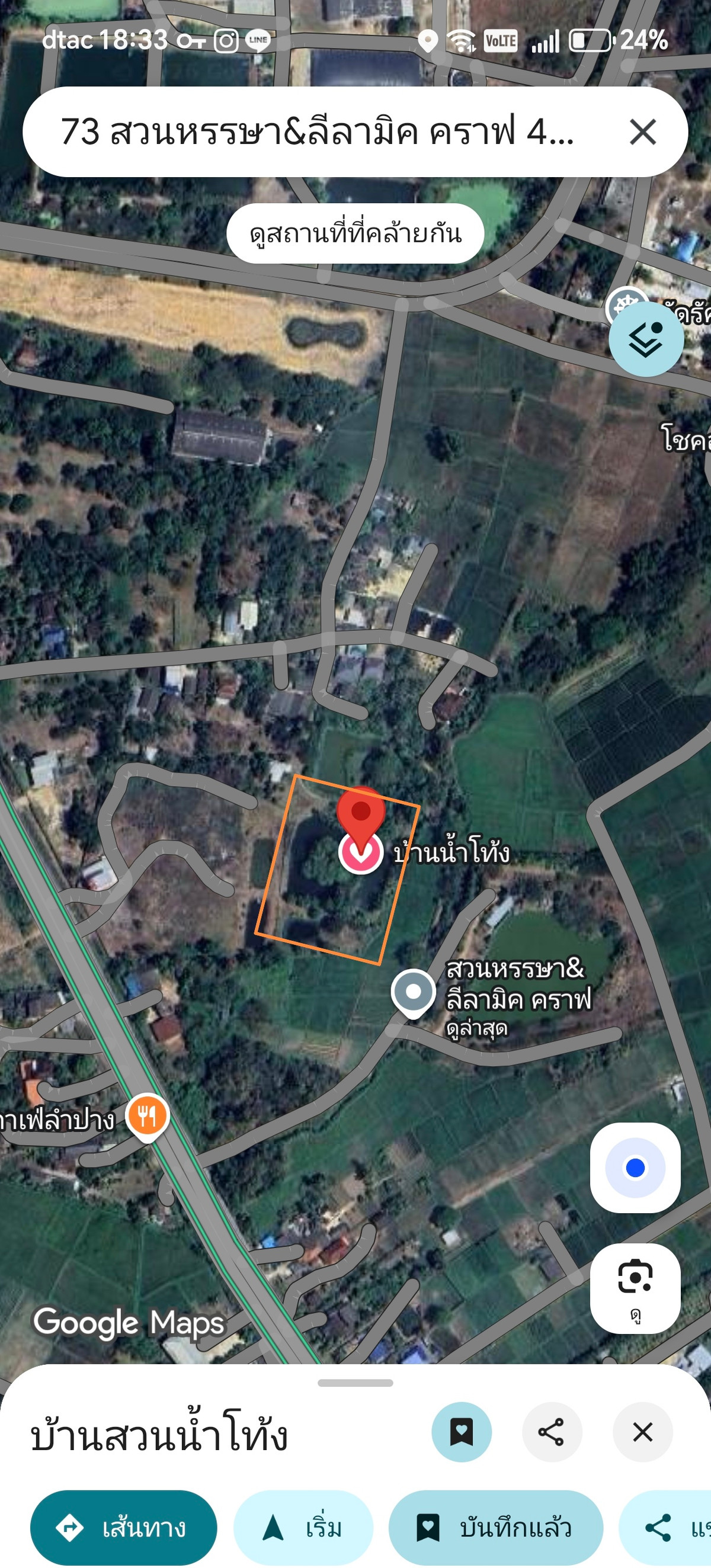Tap the ดูสถานที่ที่คล้ายกัน chip

pos(355,234)
